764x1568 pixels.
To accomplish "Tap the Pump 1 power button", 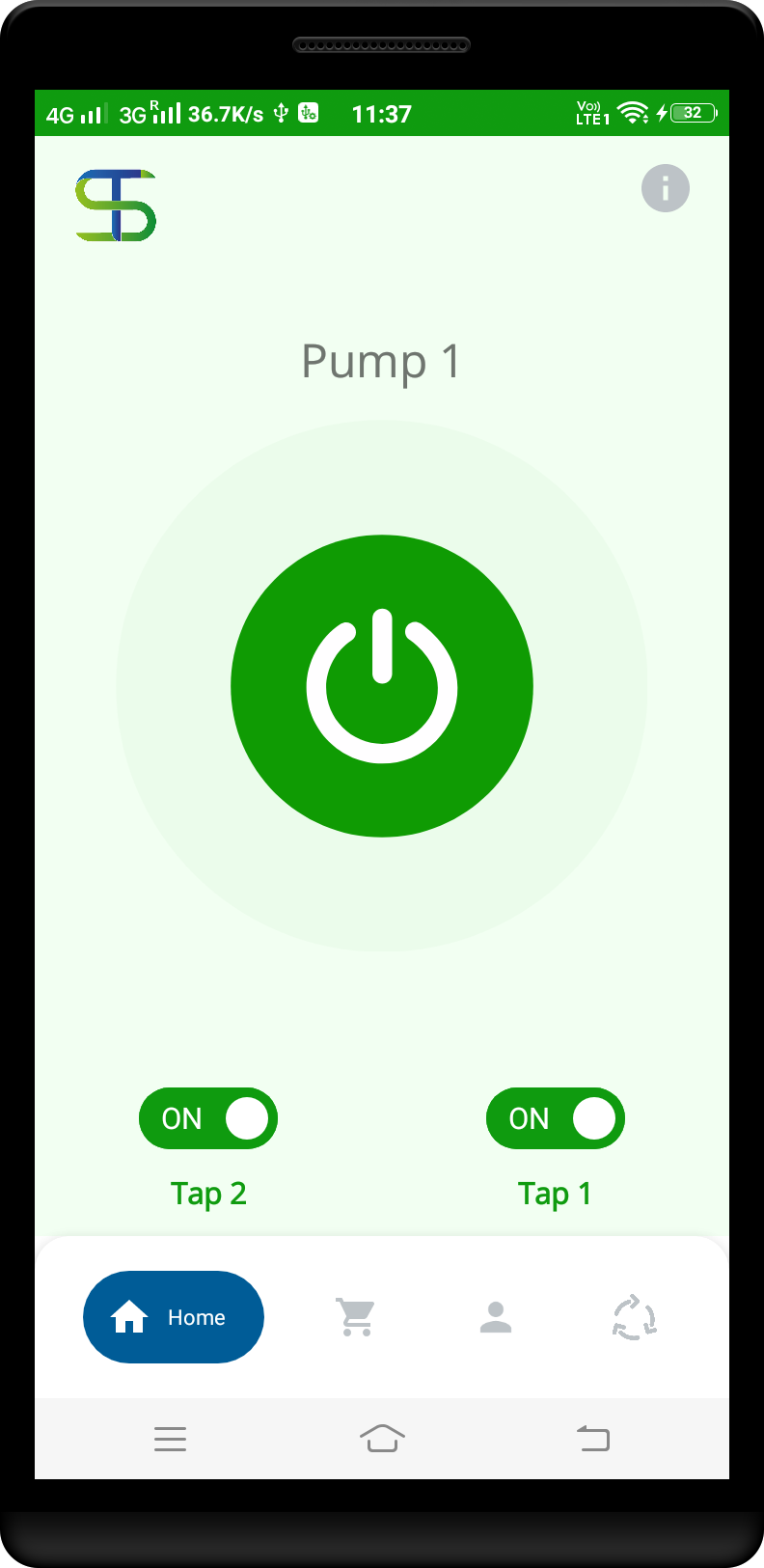I will tap(382, 686).
